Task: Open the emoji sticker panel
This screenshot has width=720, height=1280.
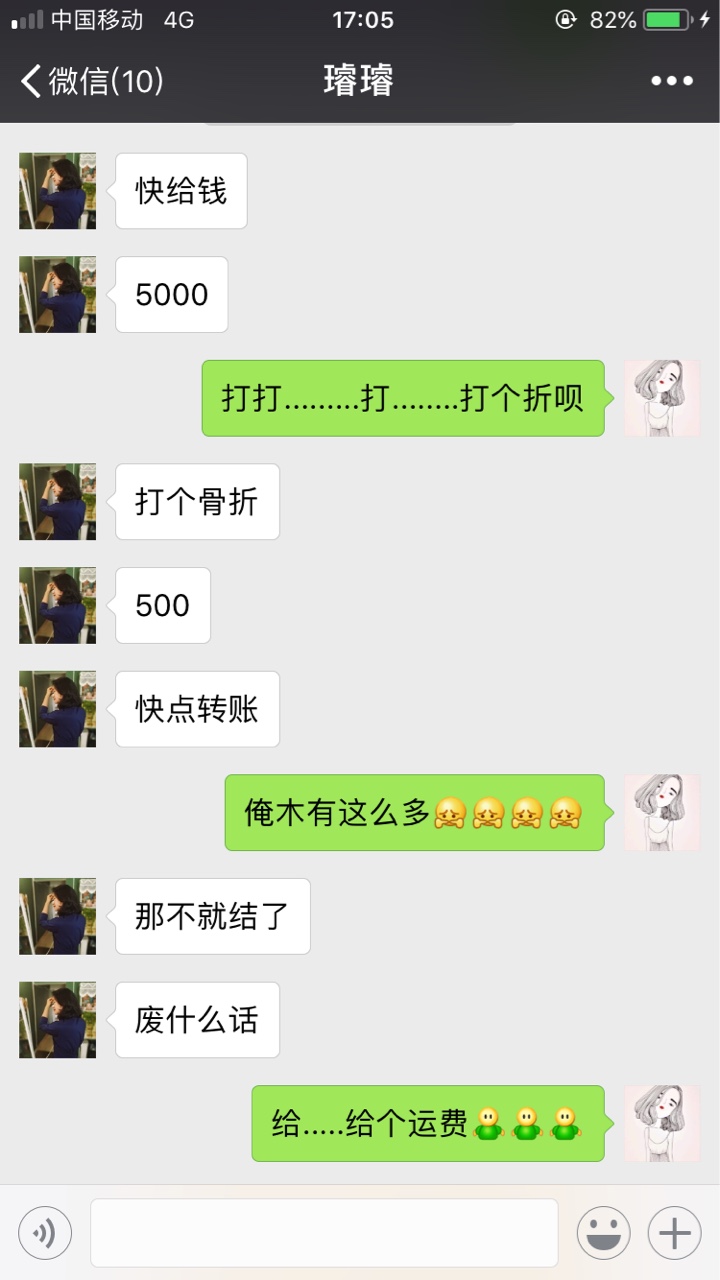Action: coord(604,1233)
